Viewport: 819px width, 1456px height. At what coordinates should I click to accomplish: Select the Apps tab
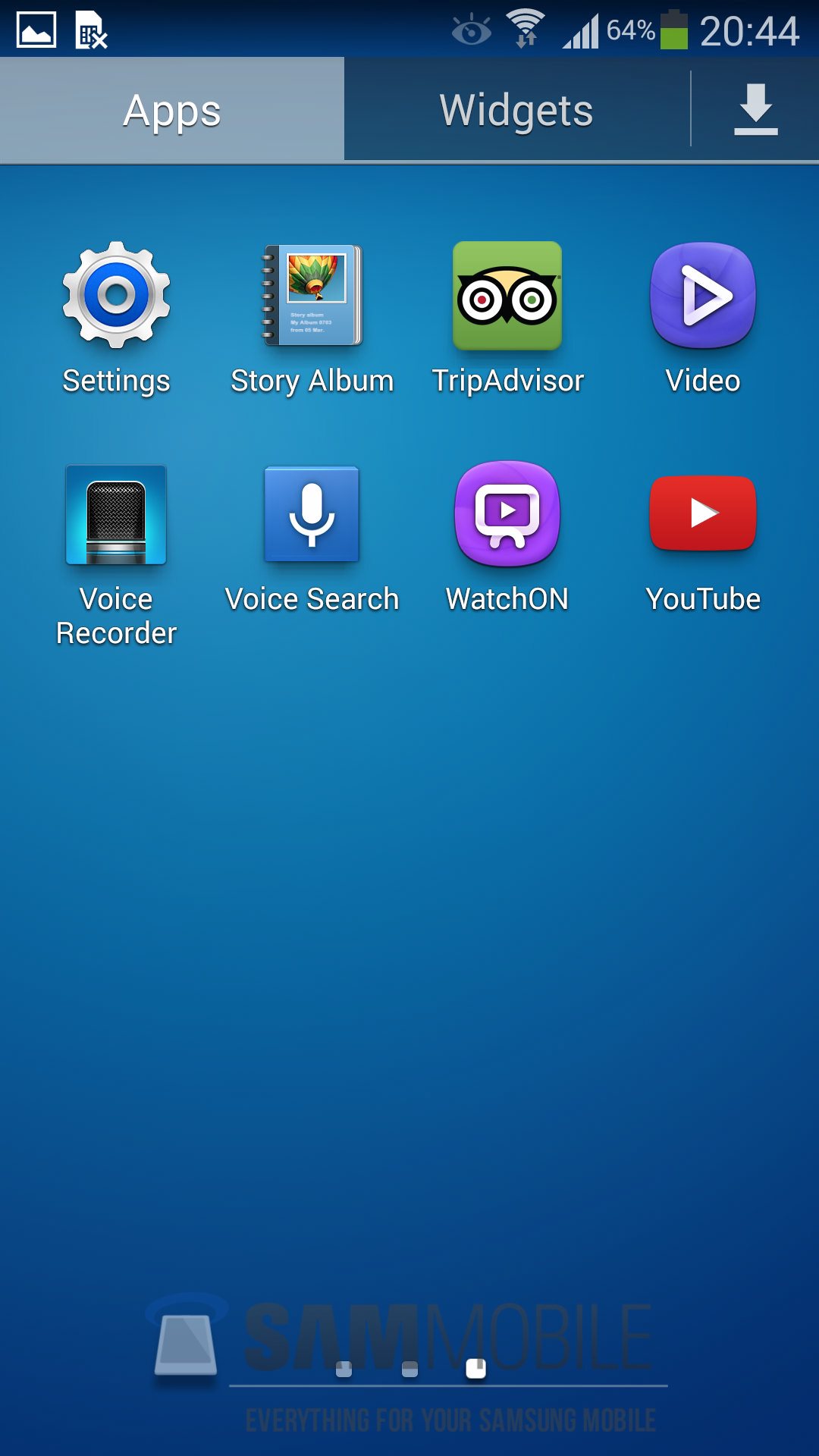(x=172, y=110)
